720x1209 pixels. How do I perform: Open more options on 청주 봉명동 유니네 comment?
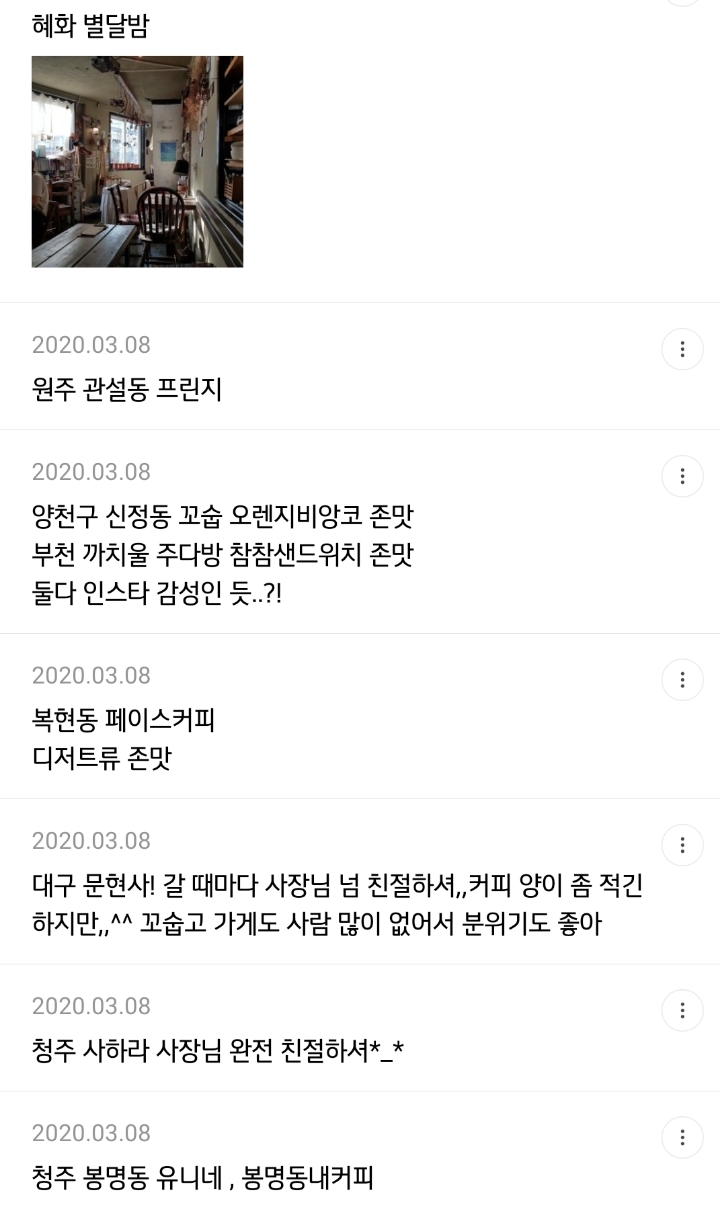pyautogui.click(x=682, y=1137)
